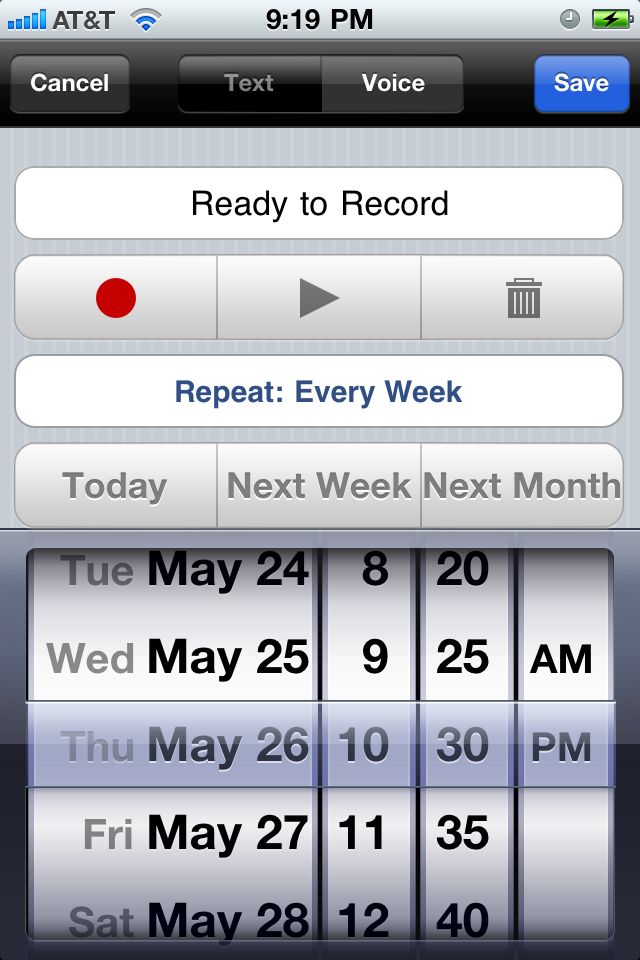640x960 pixels.
Task: Jump the date to Next Month
Action: pos(522,486)
